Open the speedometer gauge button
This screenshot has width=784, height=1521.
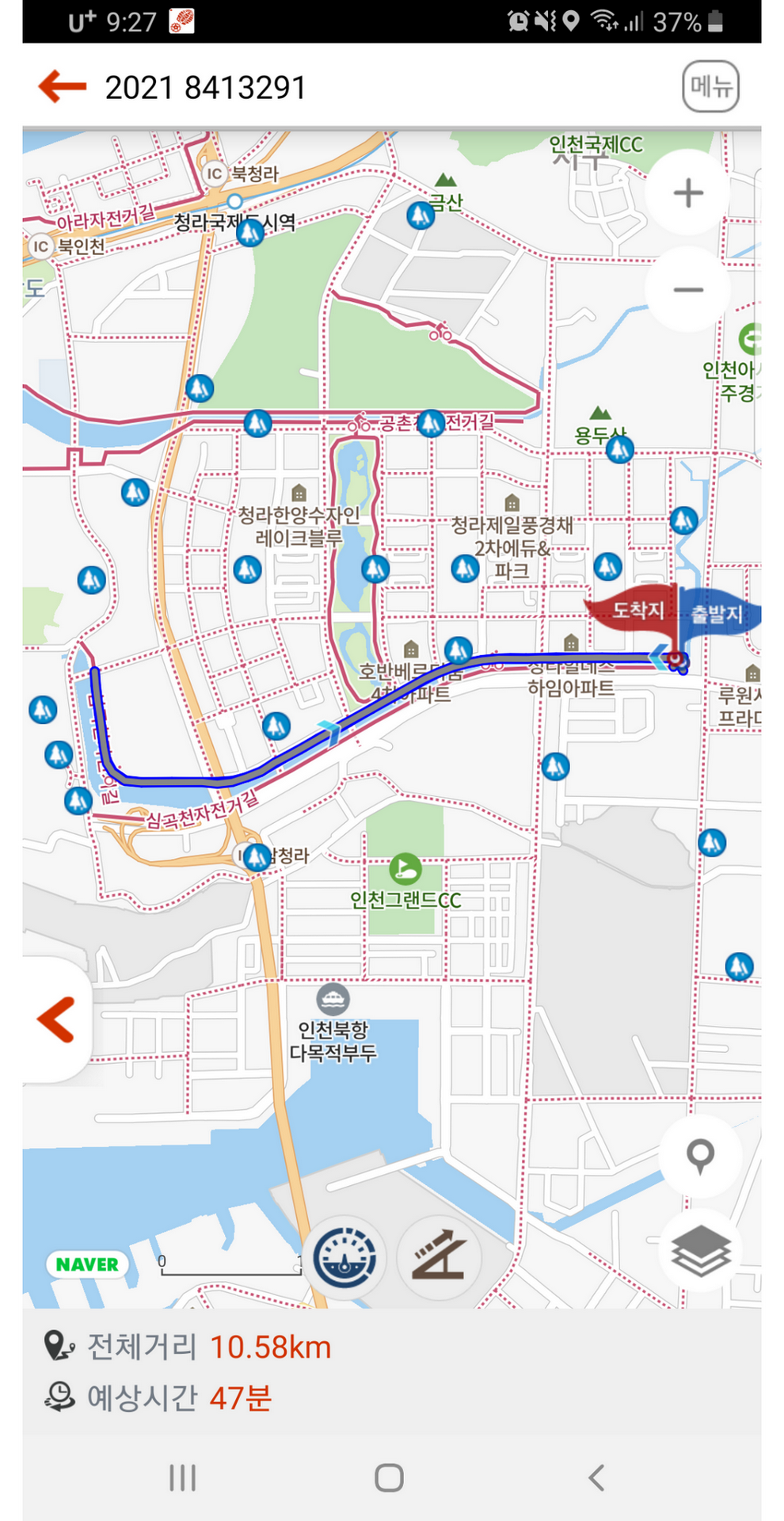pos(344,1256)
